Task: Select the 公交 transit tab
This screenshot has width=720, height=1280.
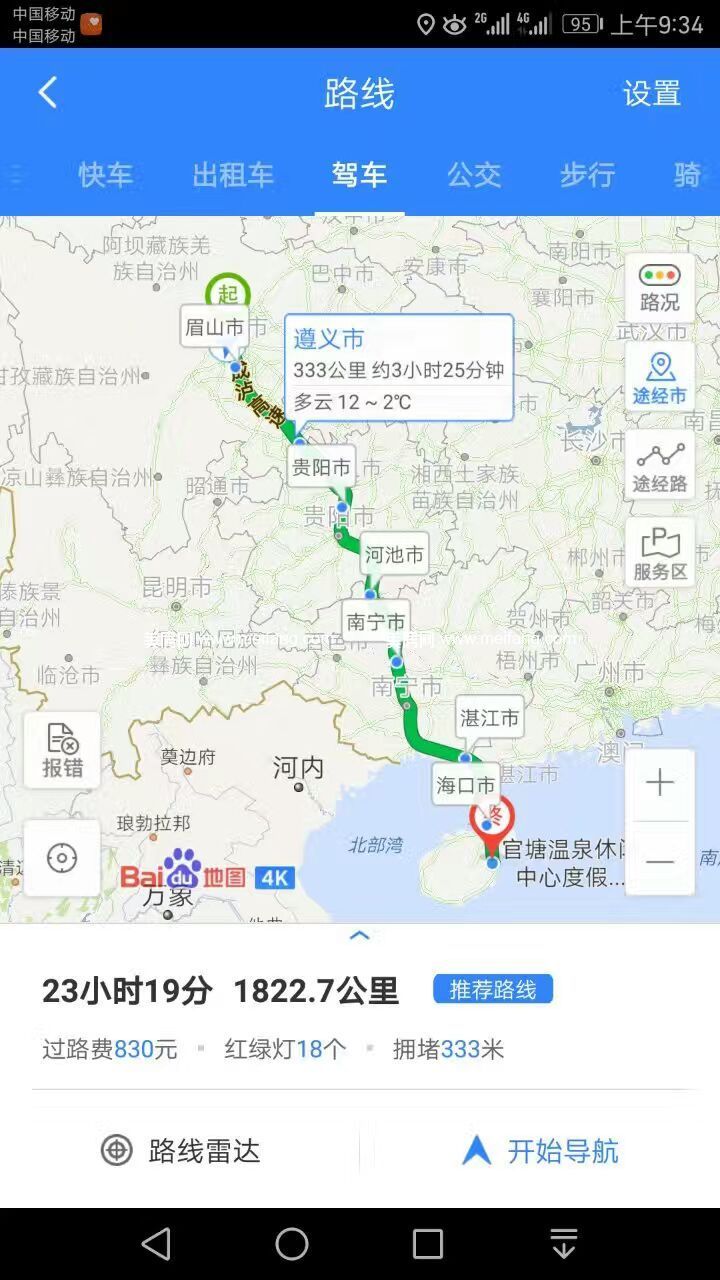Action: point(474,175)
